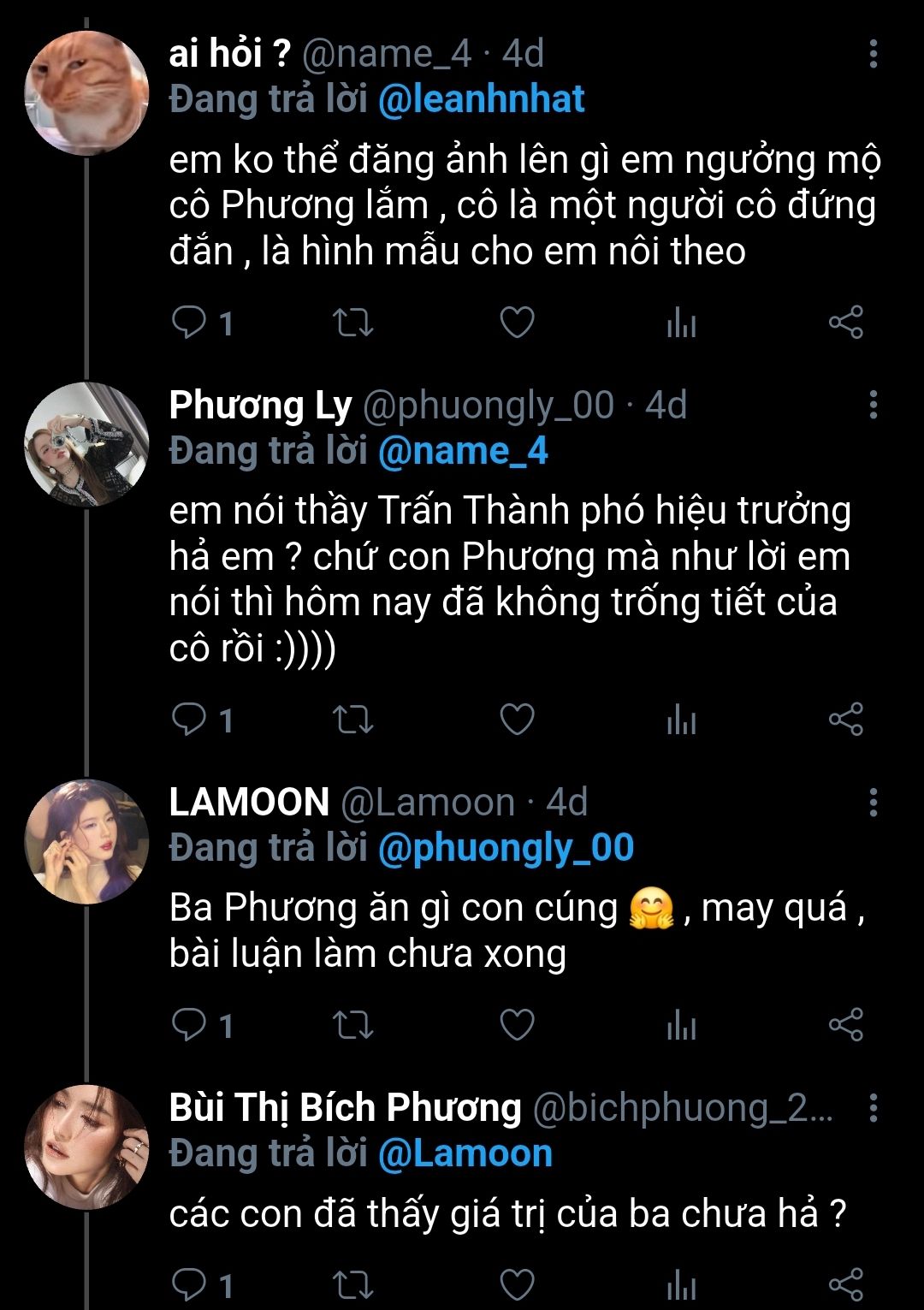View analytics of Phương Ly's tweet
The width and height of the screenshot is (924, 1310).
[681, 720]
